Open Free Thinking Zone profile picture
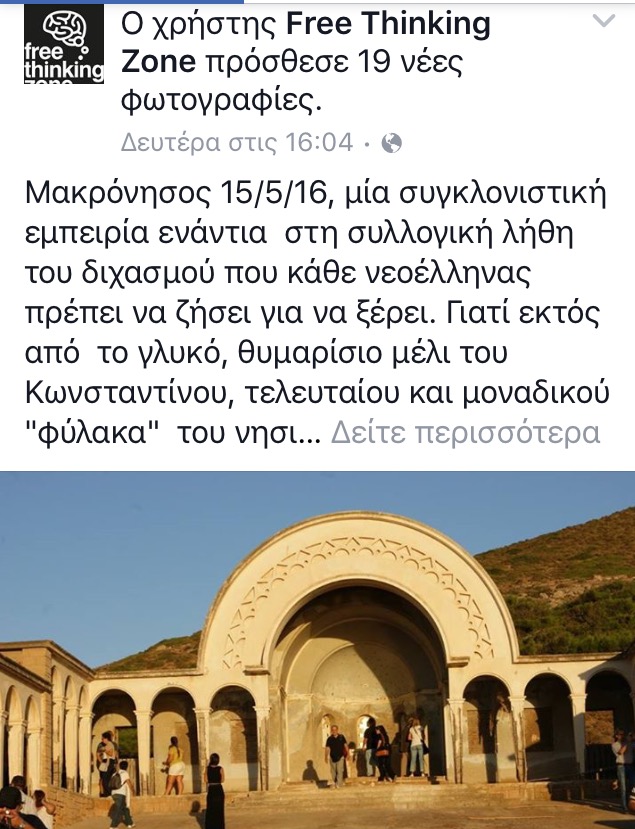Screen dimensions: 635x829 (63, 47)
